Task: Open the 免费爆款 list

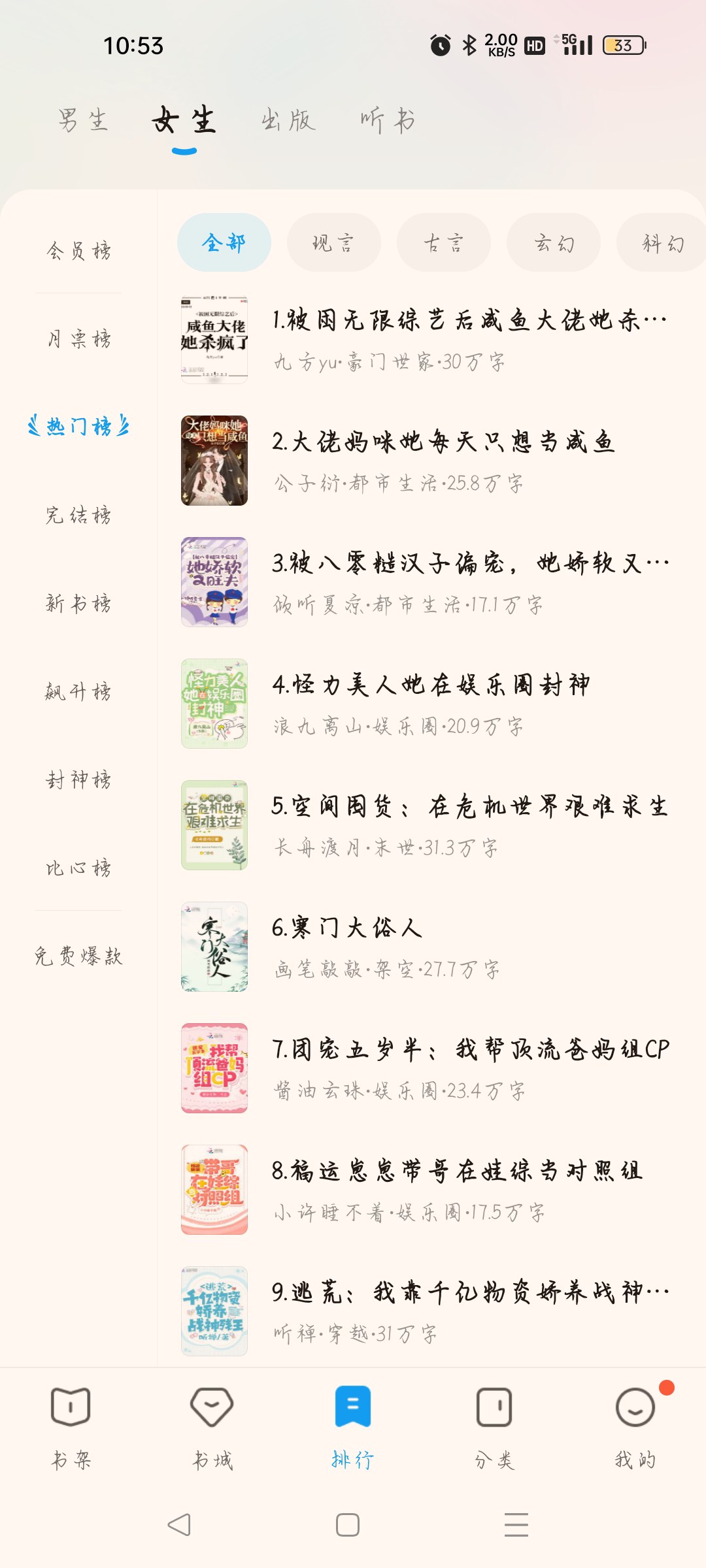Action: pyautogui.click(x=78, y=956)
